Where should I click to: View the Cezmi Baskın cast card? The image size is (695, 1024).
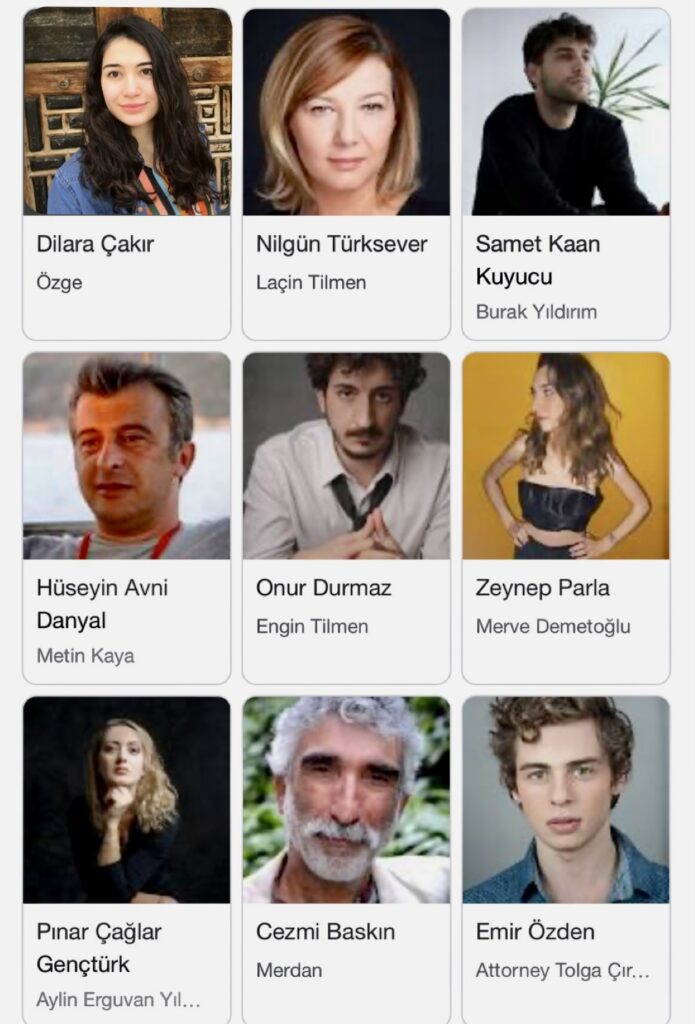pyautogui.click(x=346, y=858)
